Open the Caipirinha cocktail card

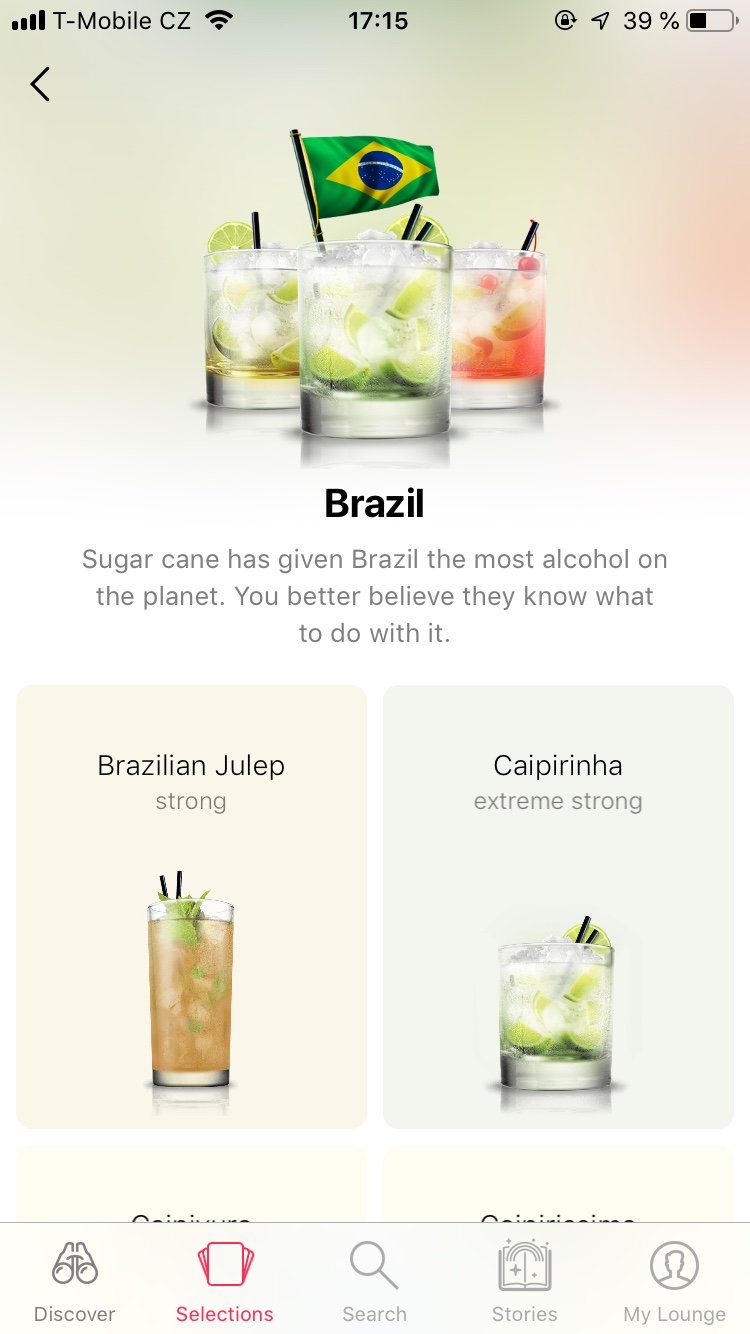pos(558,906)
